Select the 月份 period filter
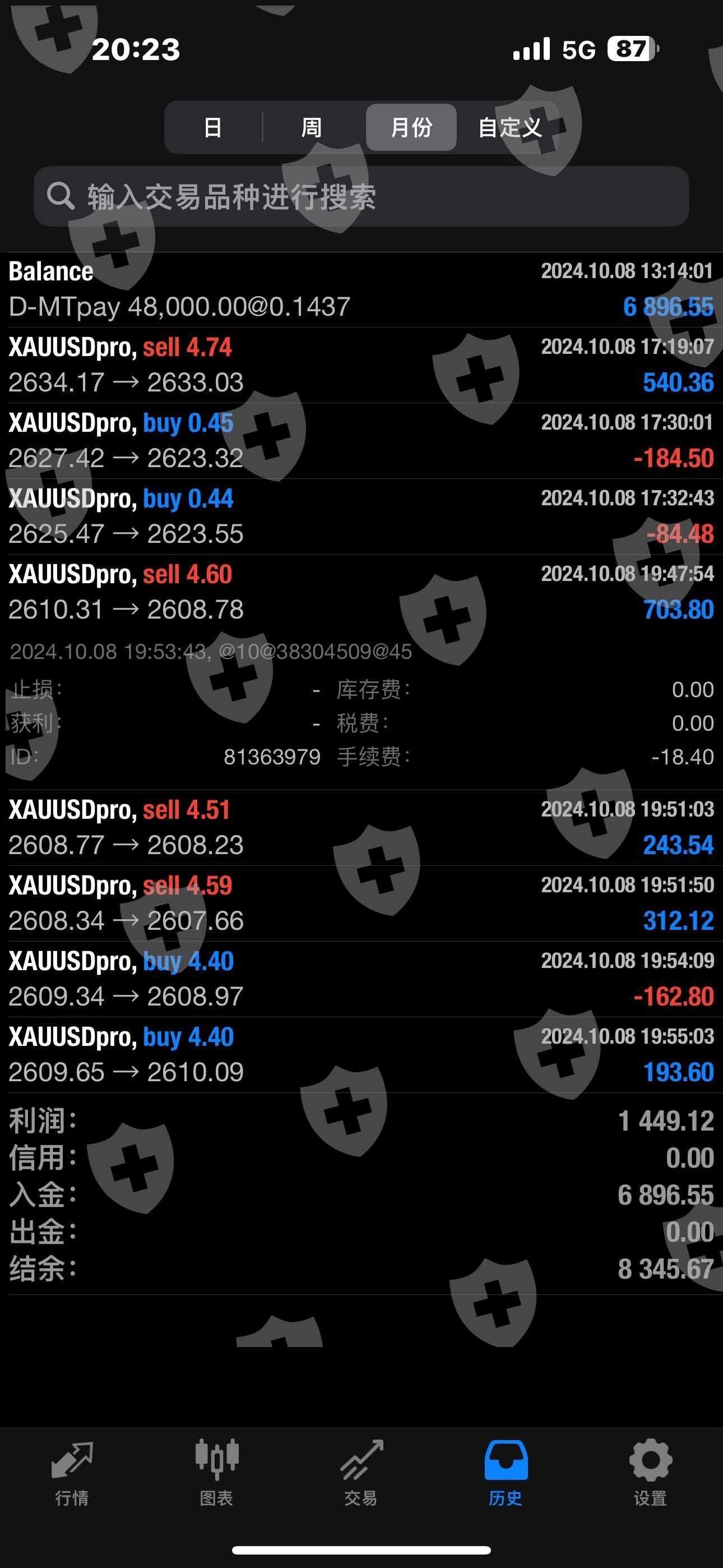Image resolution: width=723 pixels, height=1568 pixels. [x=411, y=127]
